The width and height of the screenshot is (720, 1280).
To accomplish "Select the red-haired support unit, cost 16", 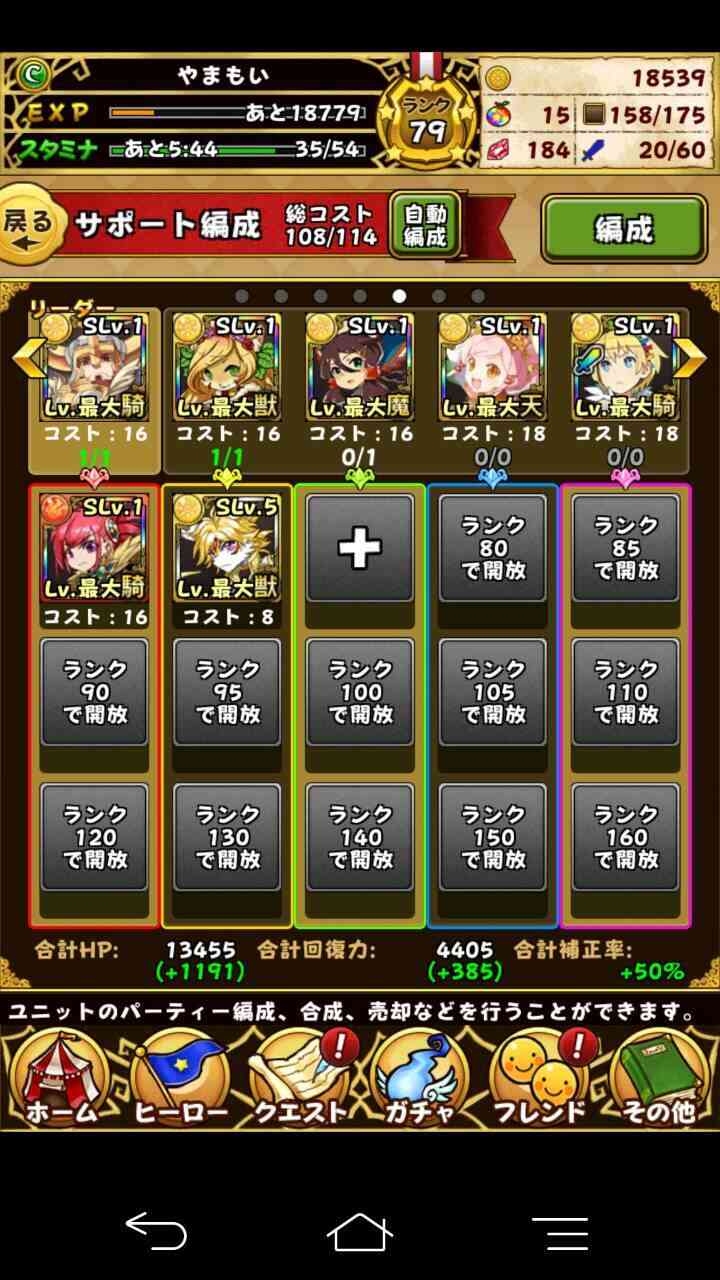I will (x=94, y=548).
